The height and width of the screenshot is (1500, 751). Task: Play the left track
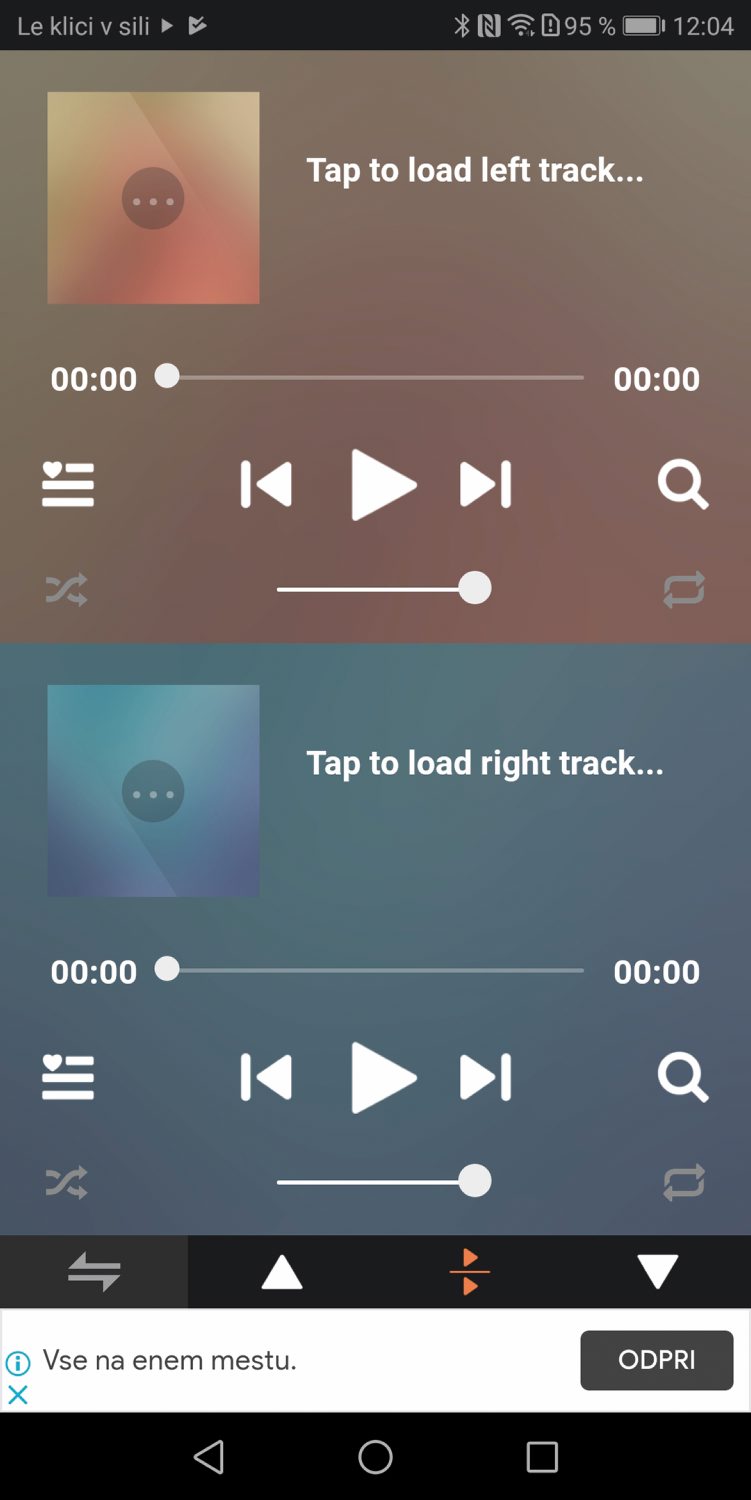[x=382, y=485]
